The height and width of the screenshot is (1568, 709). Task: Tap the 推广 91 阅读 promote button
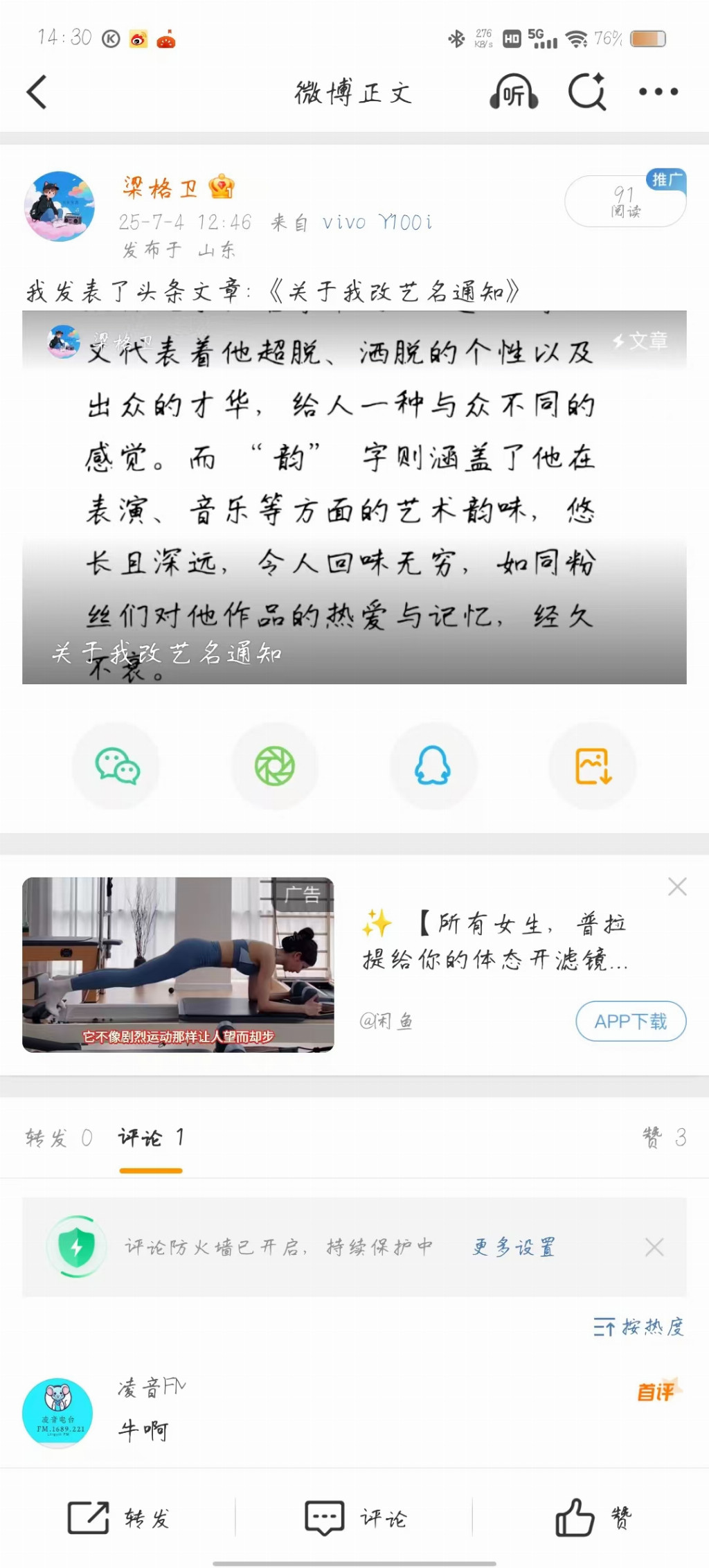pos(626,201)
